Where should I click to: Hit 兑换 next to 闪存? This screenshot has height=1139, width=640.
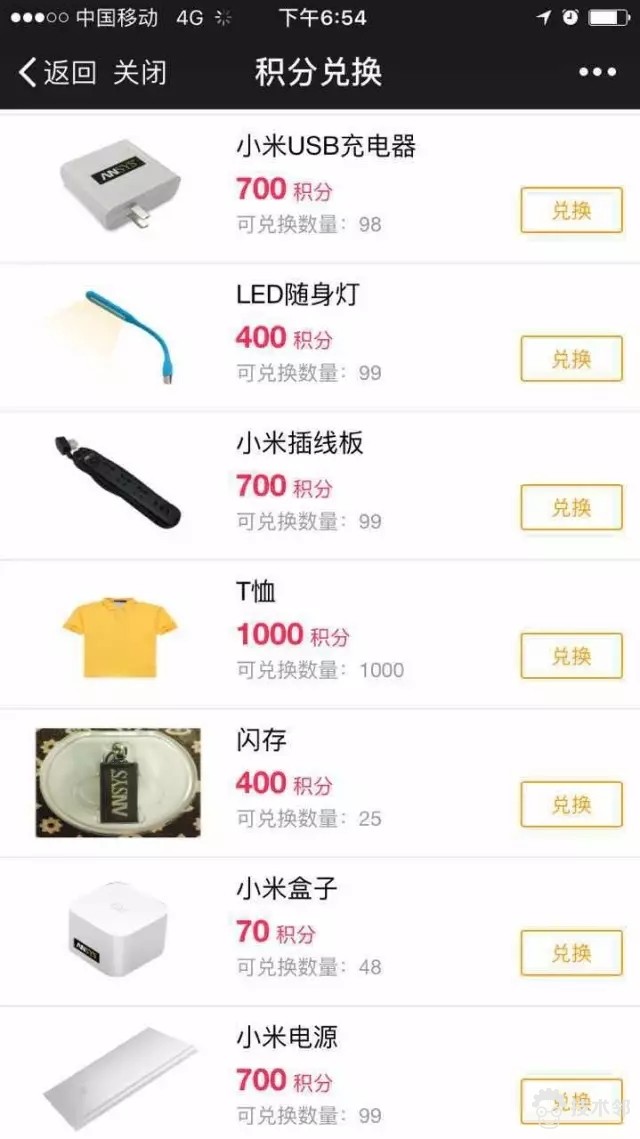(x=571, y=804)
